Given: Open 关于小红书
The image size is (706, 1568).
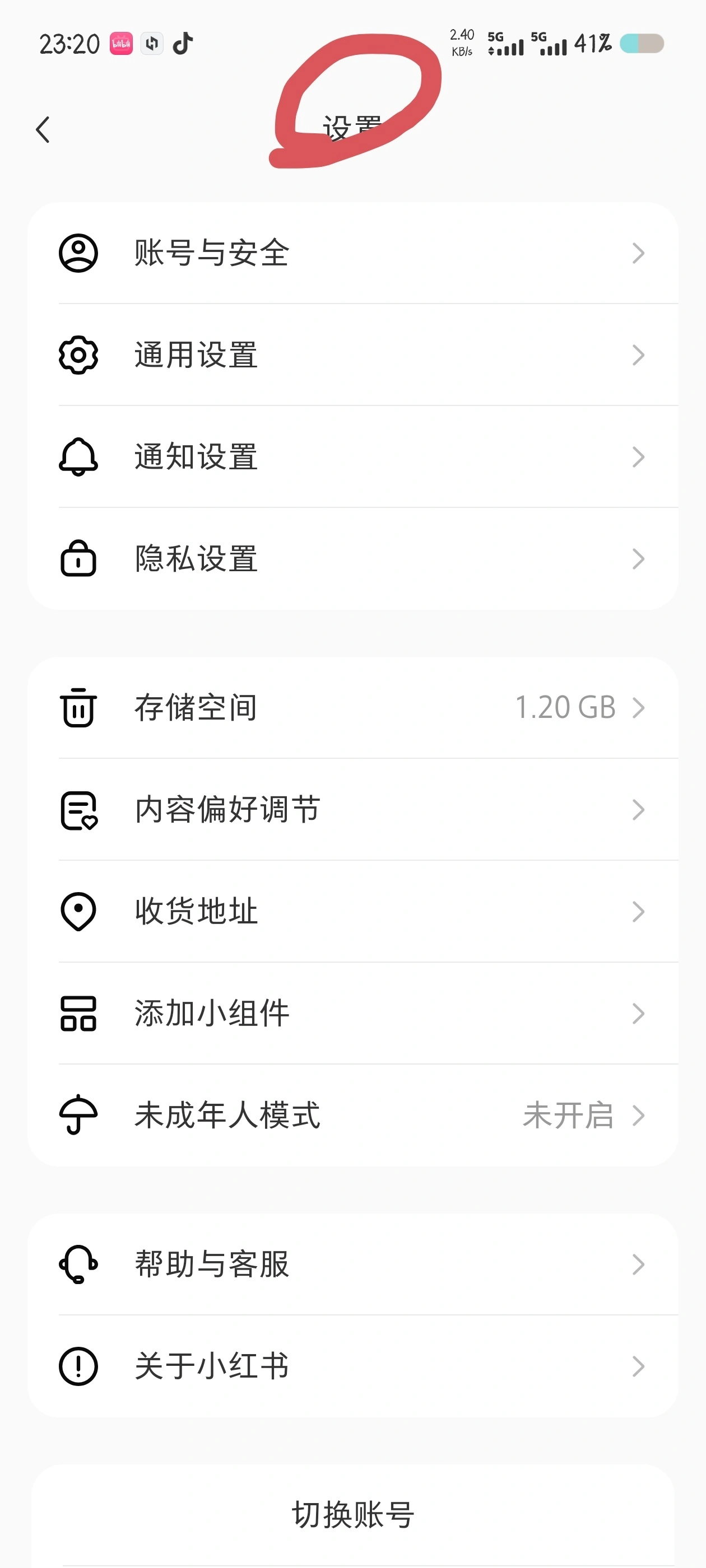Looking at the screenshot, I should (352, 1366).
